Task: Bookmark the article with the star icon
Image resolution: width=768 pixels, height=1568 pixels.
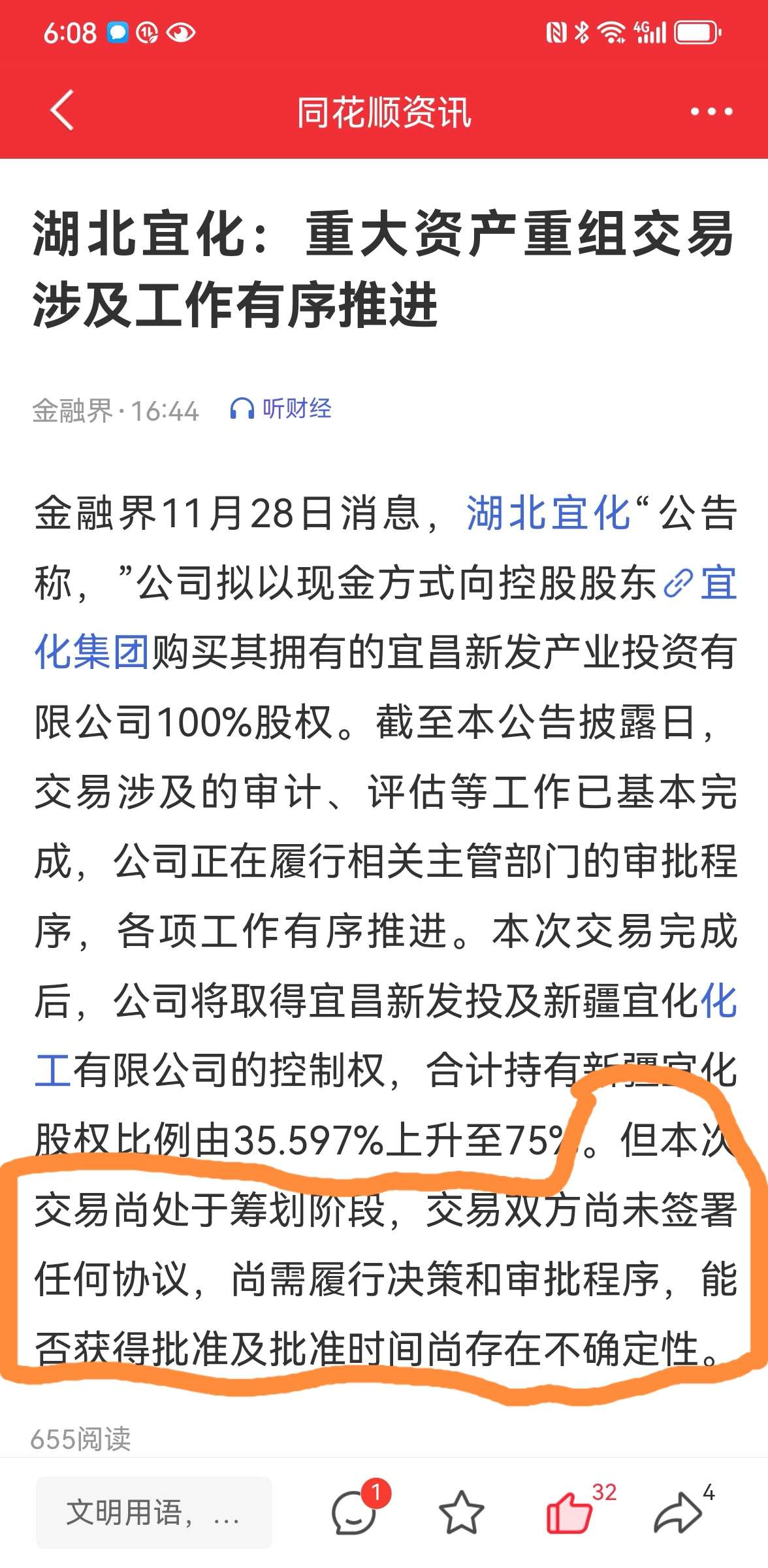Action: (x=462, y=1512)
